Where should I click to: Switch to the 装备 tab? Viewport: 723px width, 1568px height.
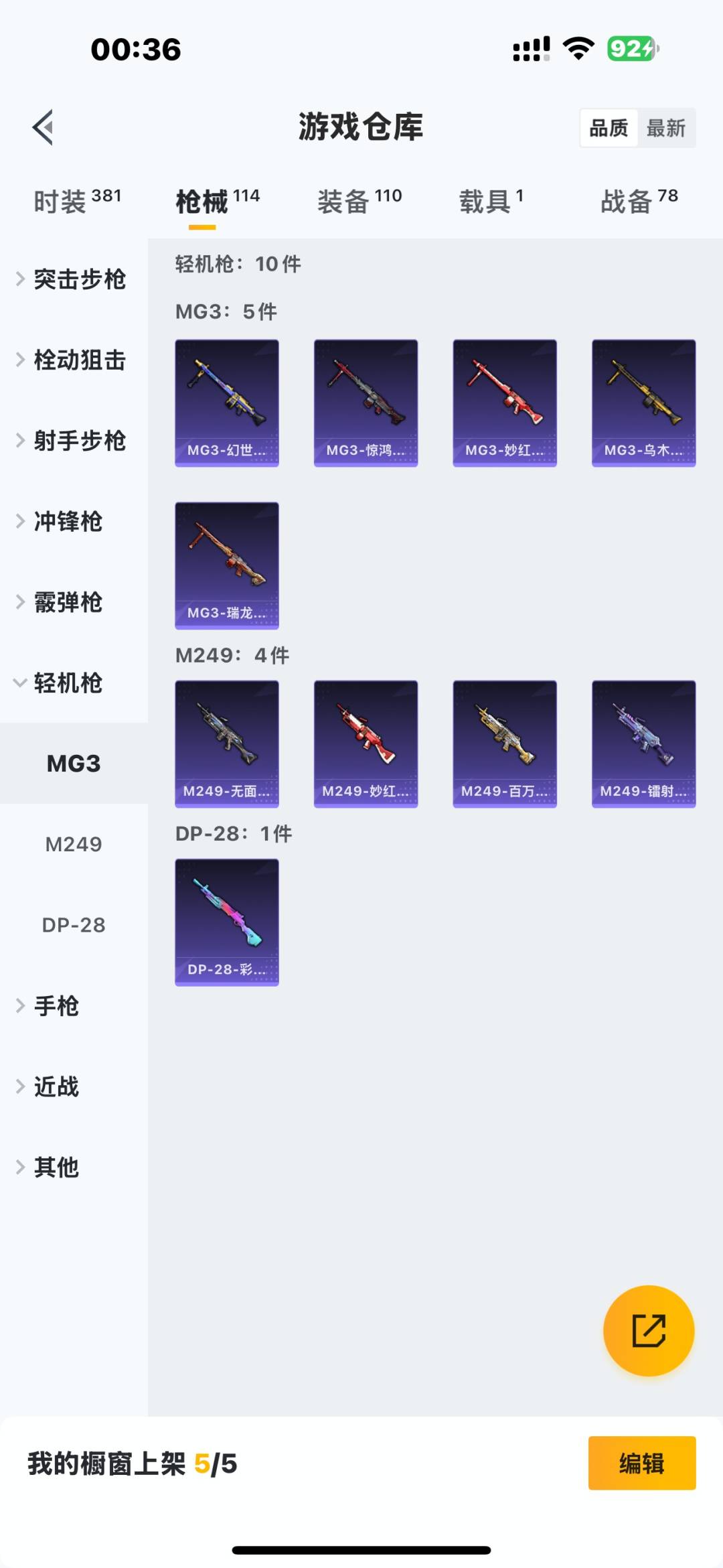click(359, 200)
